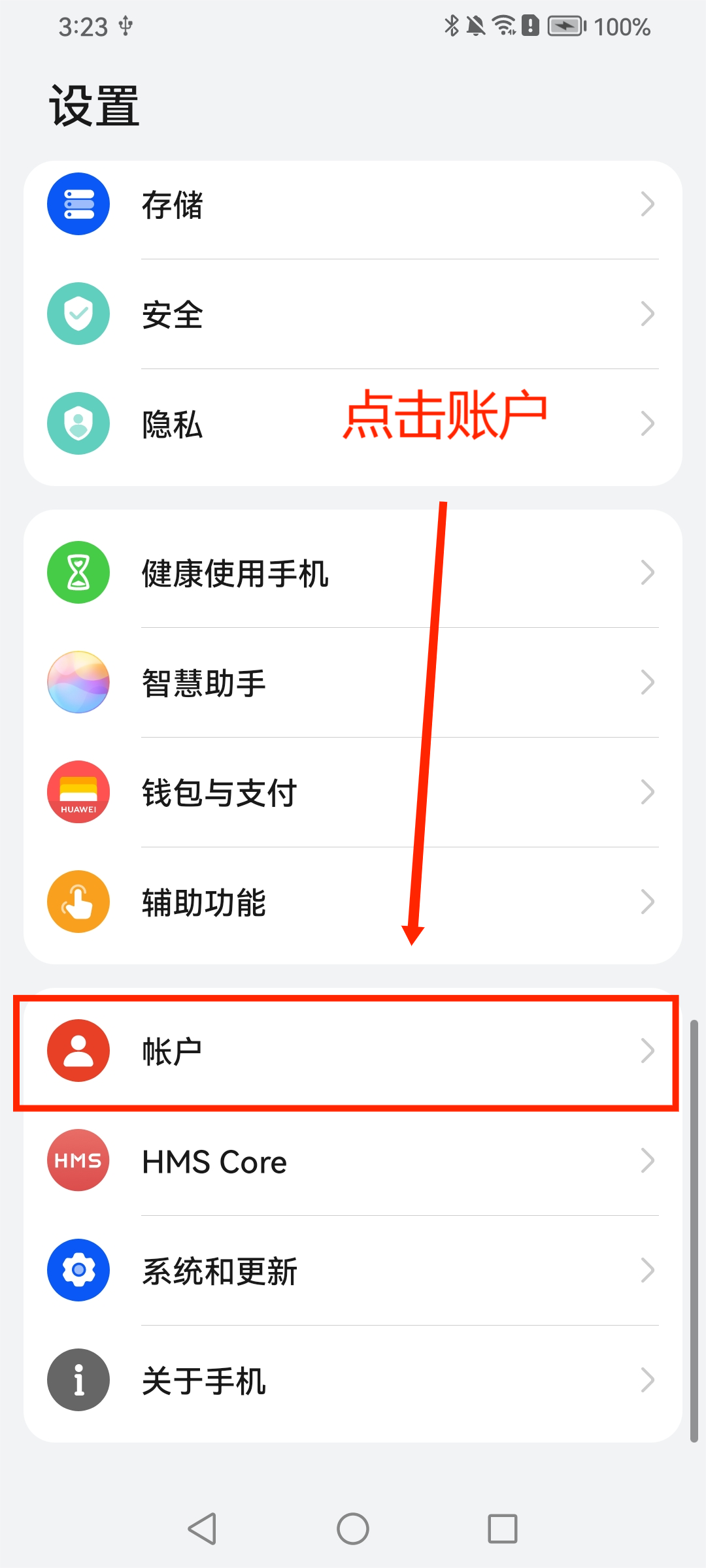
Task: Open 辅助功能 accessibility features
Action: (x=353, y=902)
